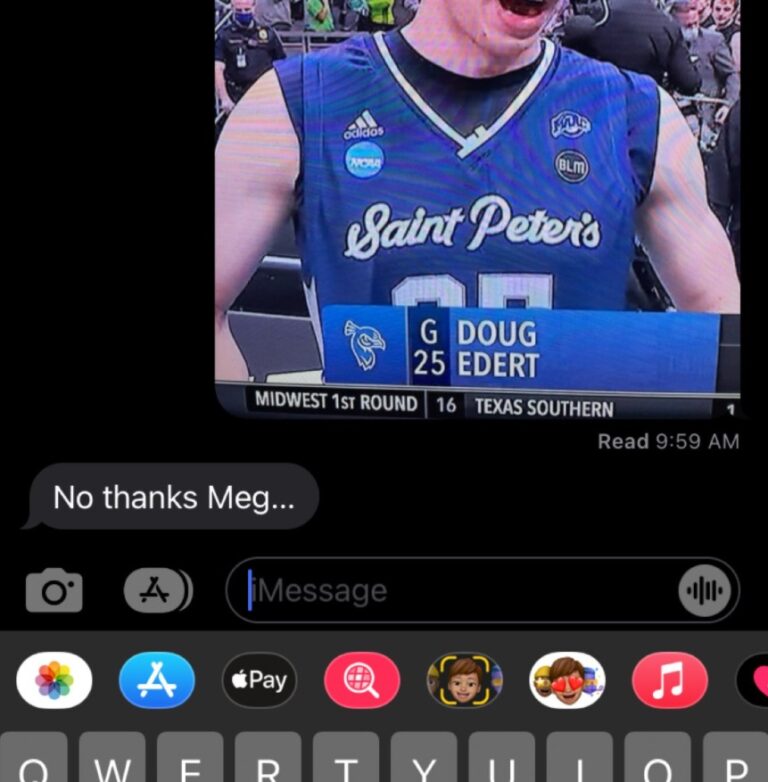Viewport: 768px width, 782px height.
Task: Tap the audio message waveform icon
Action: click(708, 590)
